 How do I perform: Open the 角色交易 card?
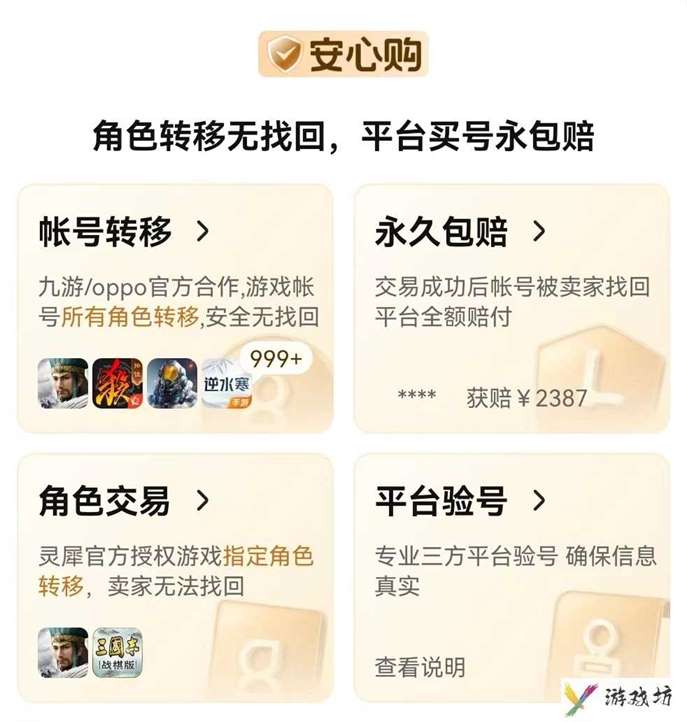(125, 501)
